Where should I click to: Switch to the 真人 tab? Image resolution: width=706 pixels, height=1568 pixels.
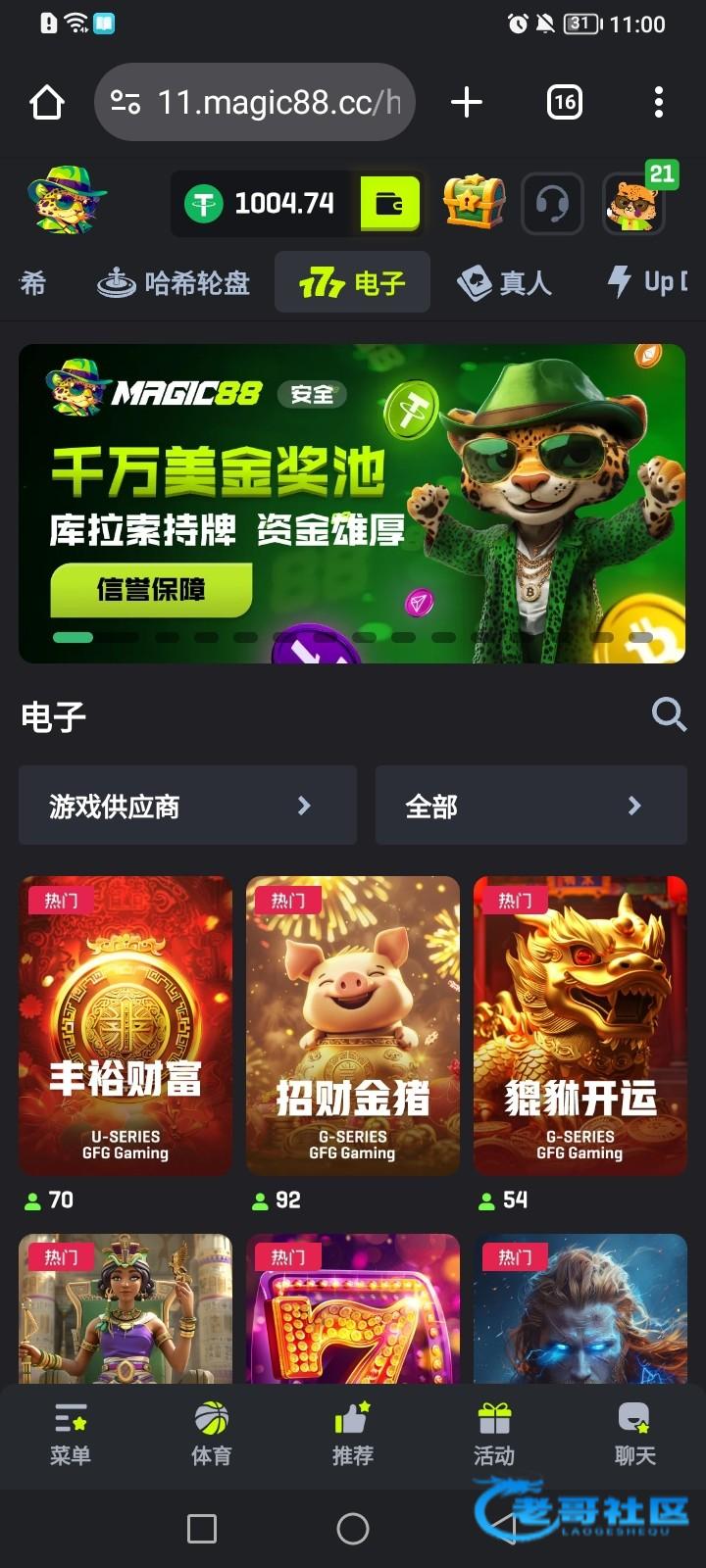[505, 283]
